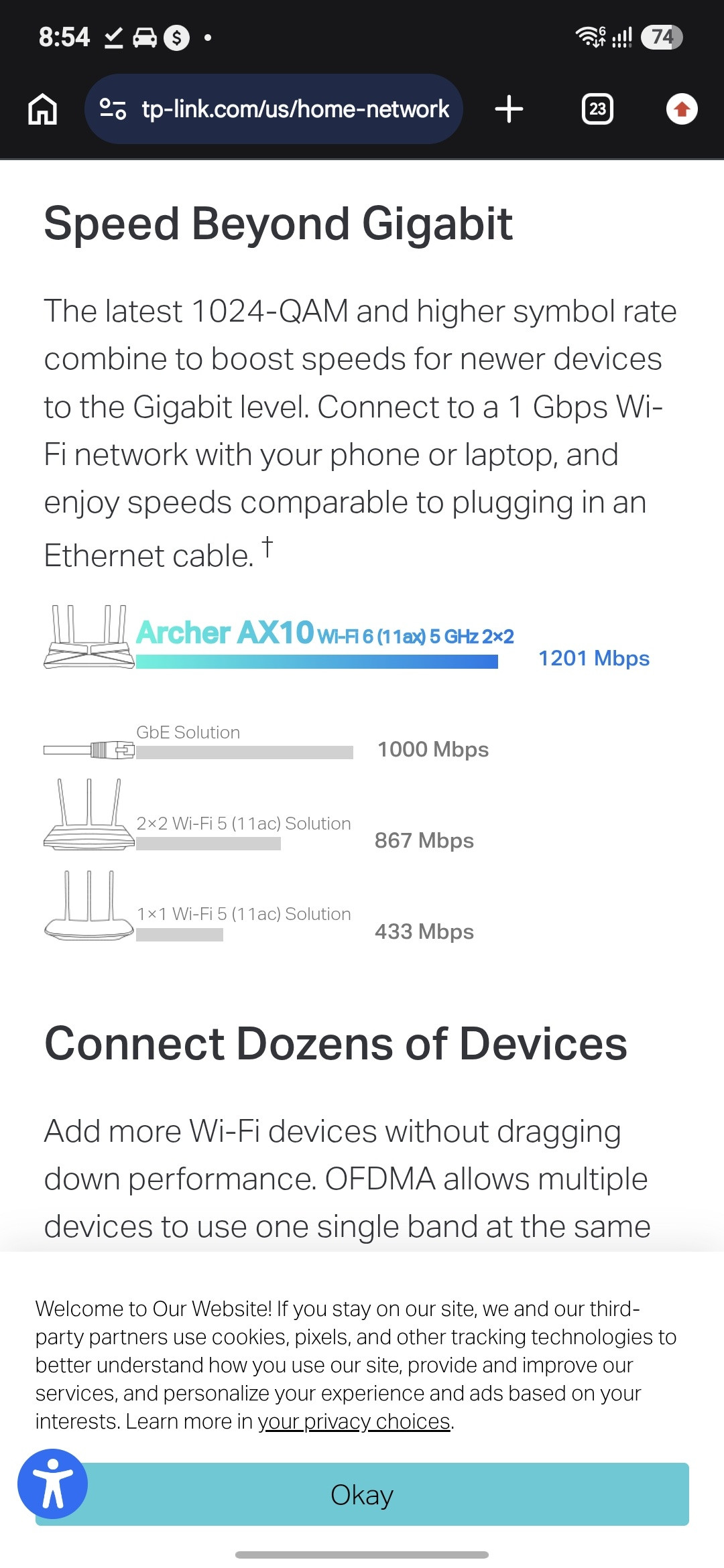Accept cookies with the Okay button
The width and height of the screenshot is (724, 1568).
point(362,1494)
